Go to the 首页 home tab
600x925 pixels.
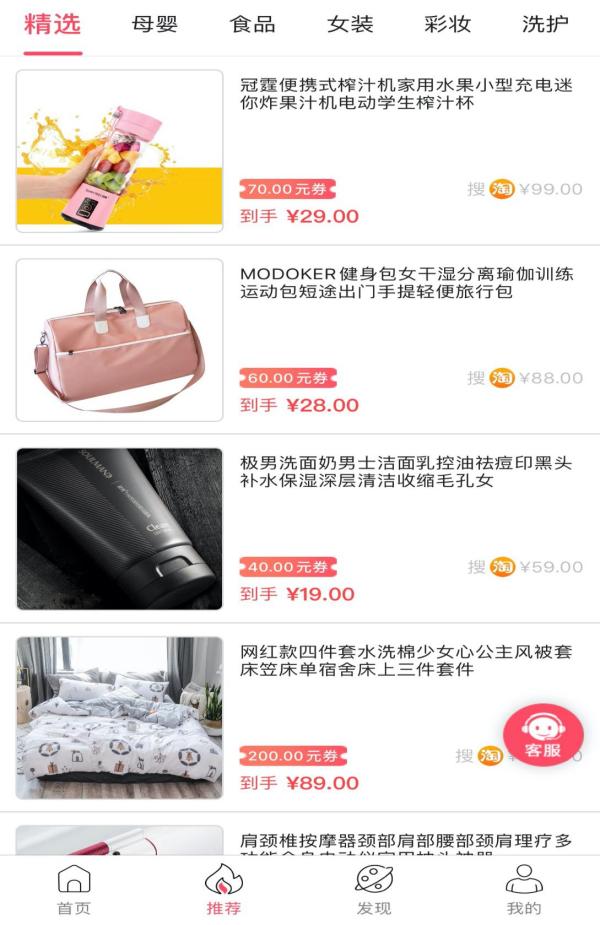(74, 890)
